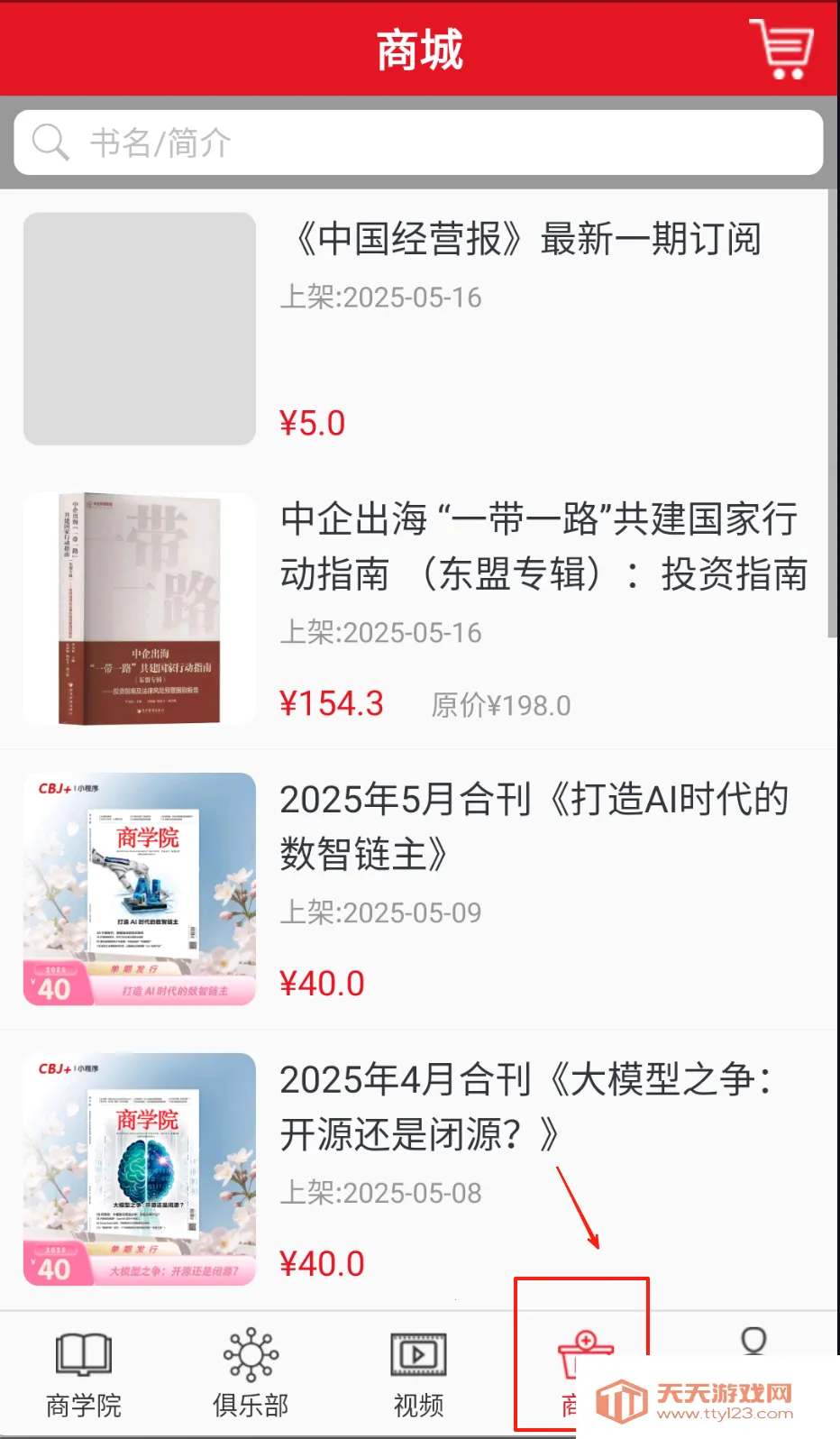840x1439 pixels.
Task: Switch to the 商学院 tab
Action: point(83,1372)
